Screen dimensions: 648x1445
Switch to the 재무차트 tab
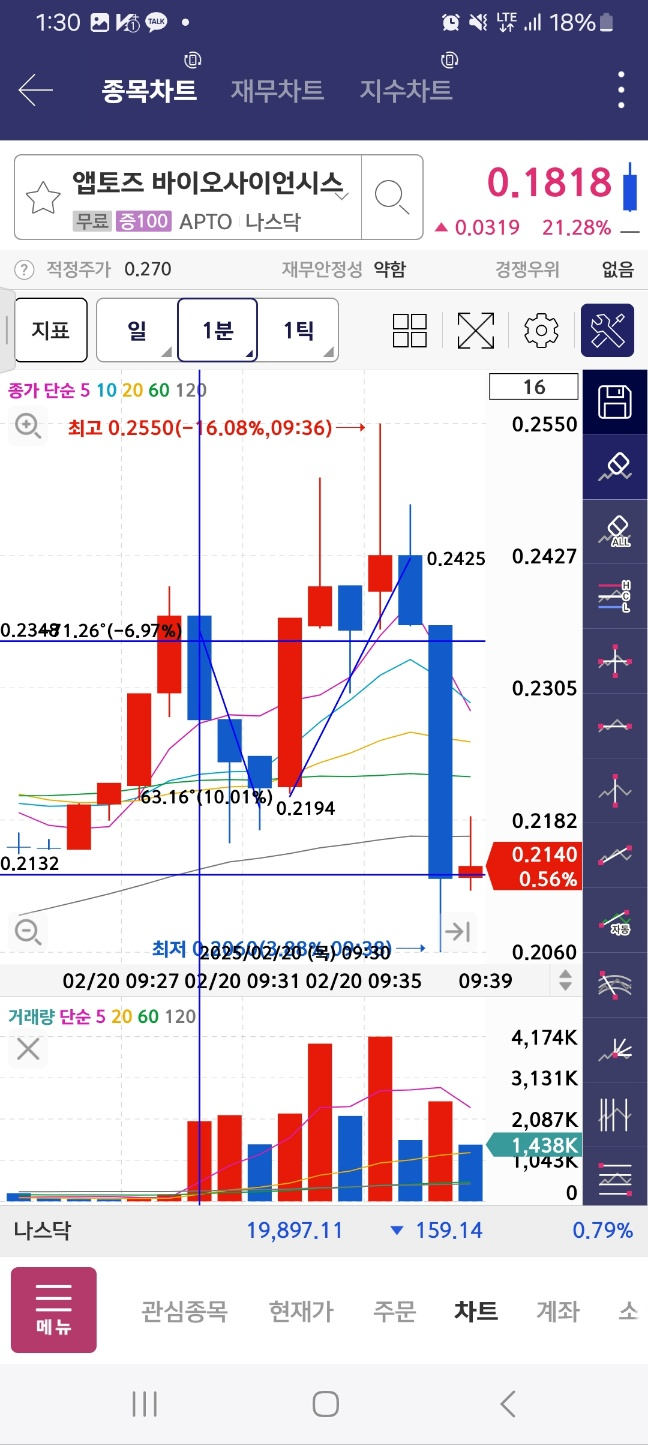click(277, 91)
